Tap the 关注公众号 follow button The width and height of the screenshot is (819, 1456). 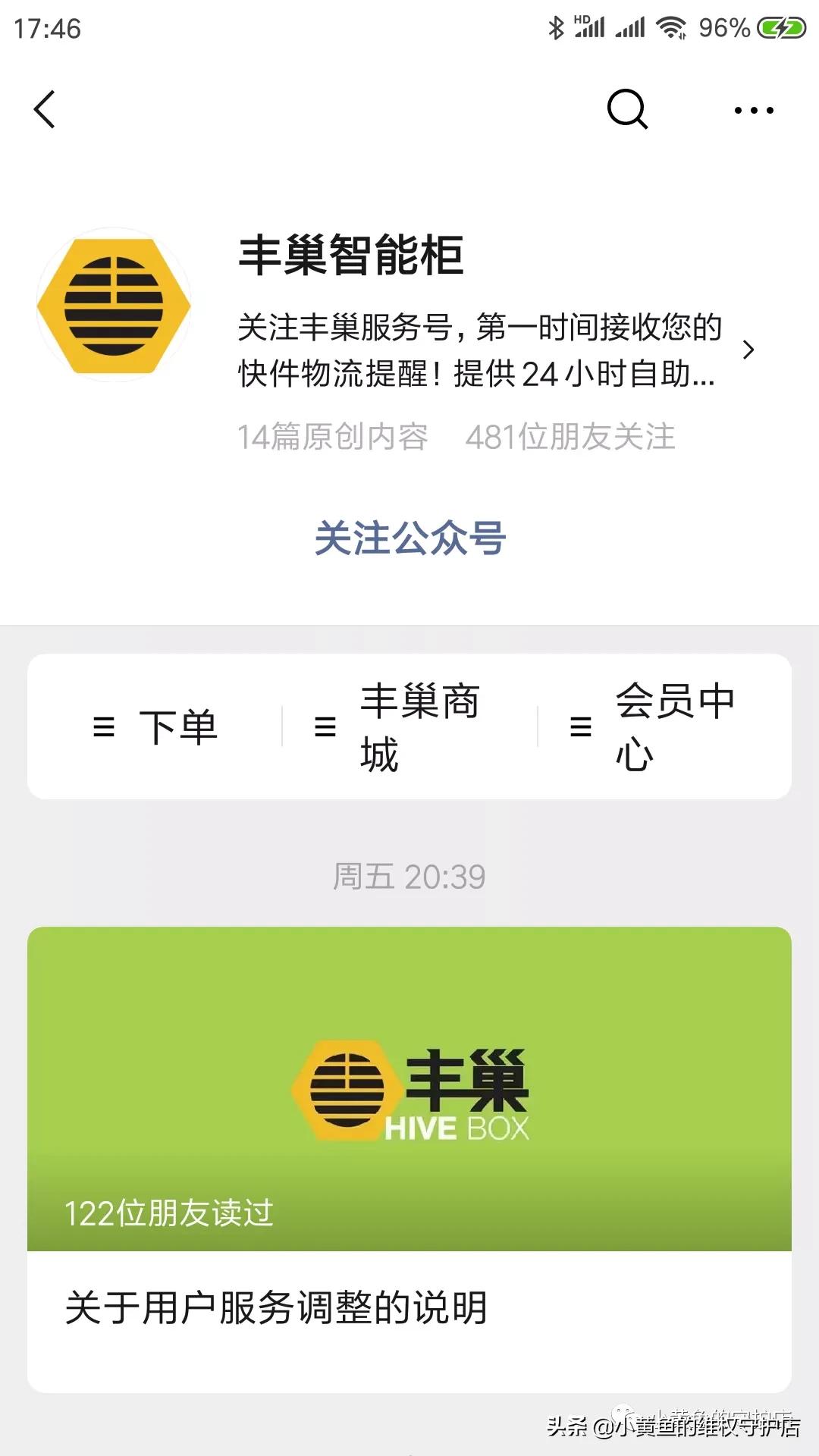tap(409, 540)
